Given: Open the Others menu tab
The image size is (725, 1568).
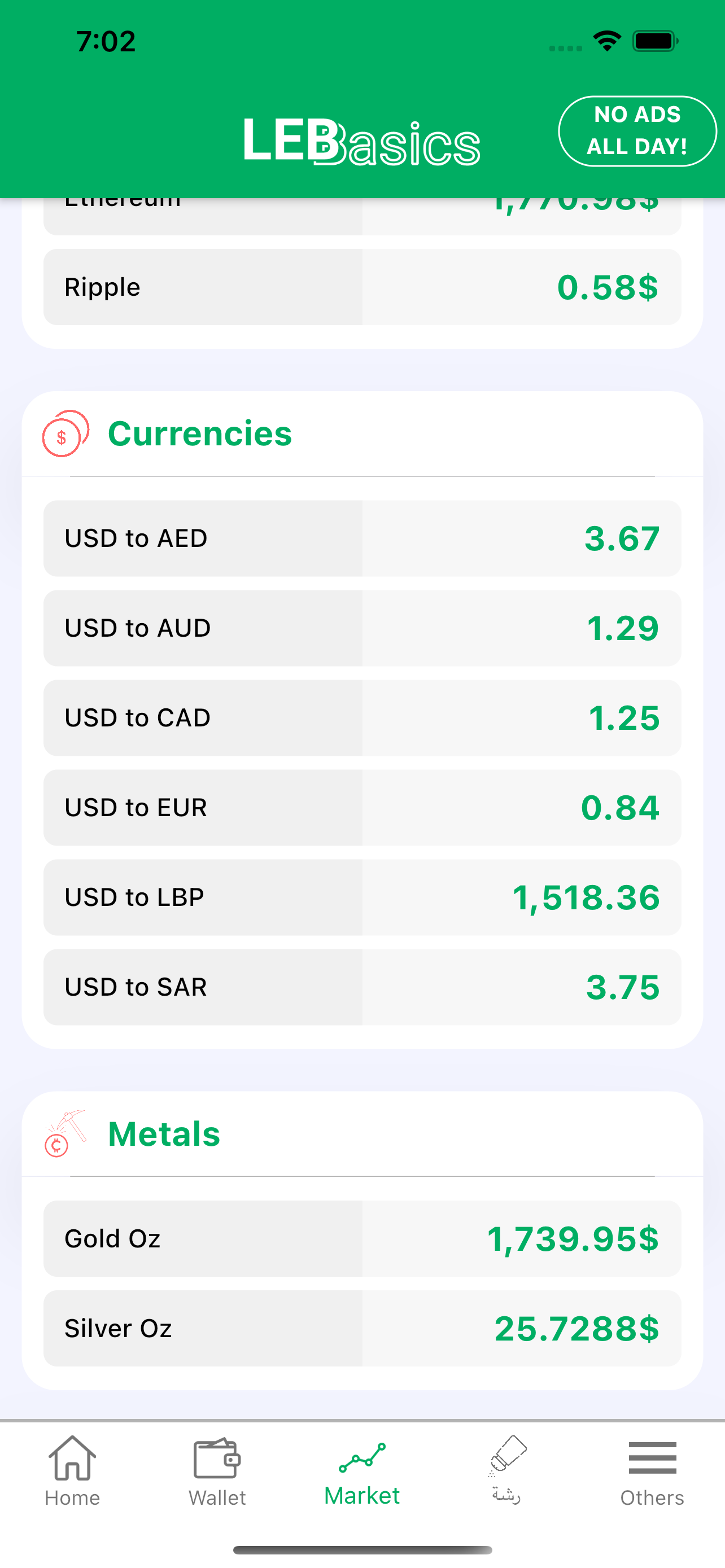Looking at the screenshot, I should click(652, 1470).
